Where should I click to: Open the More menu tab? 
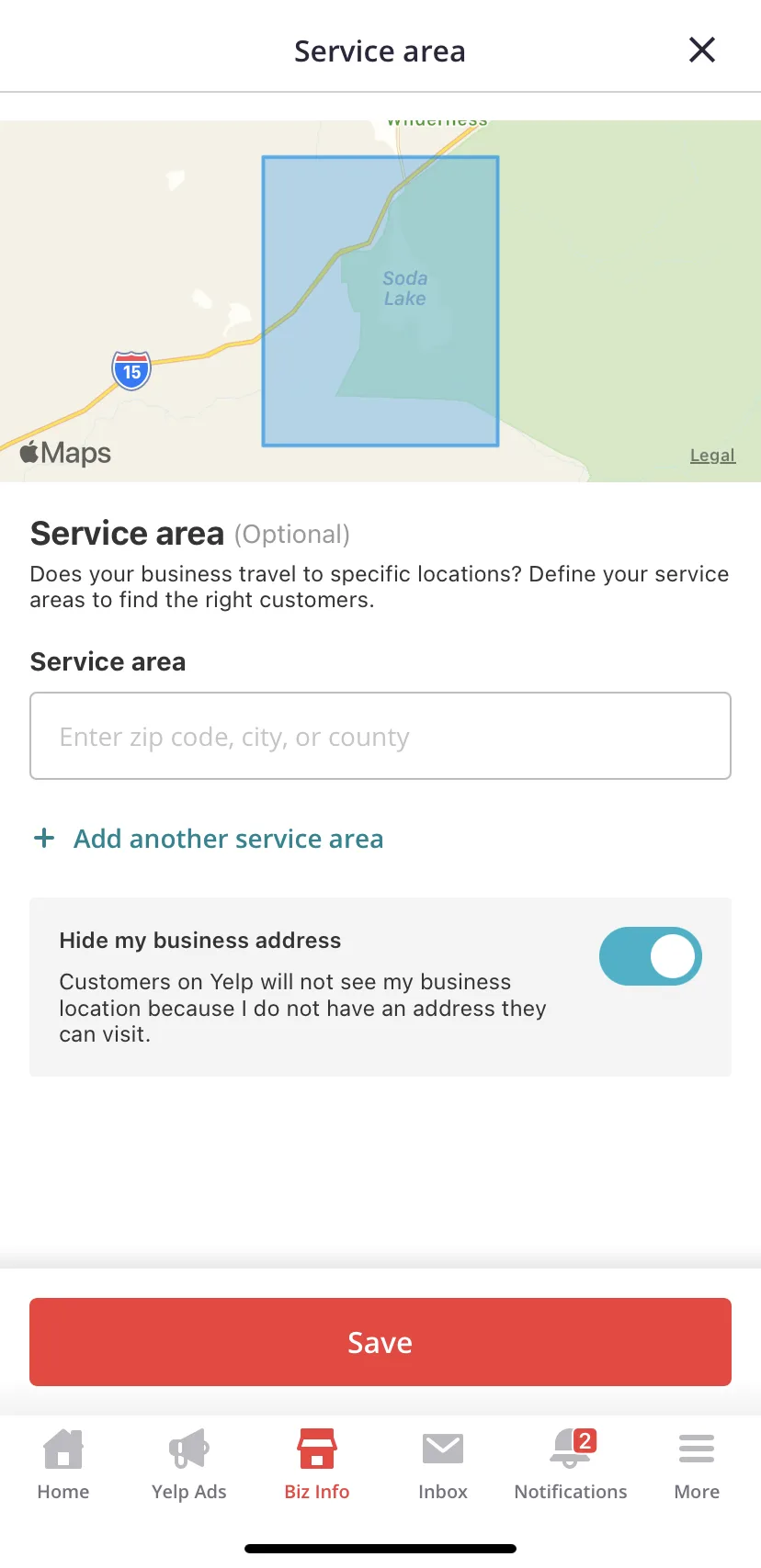(x=697, y=1464)
